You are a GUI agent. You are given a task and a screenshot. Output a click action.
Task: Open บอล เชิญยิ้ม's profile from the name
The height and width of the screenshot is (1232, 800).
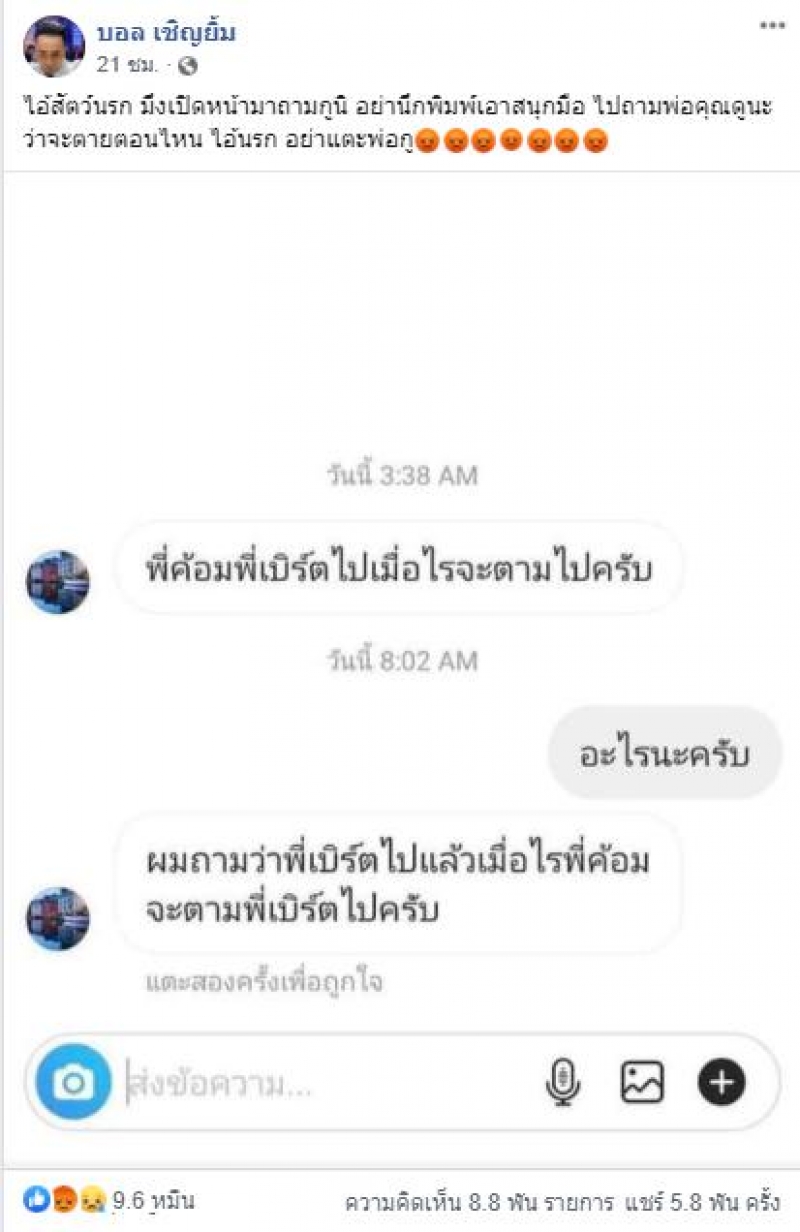tap(166, 33)
